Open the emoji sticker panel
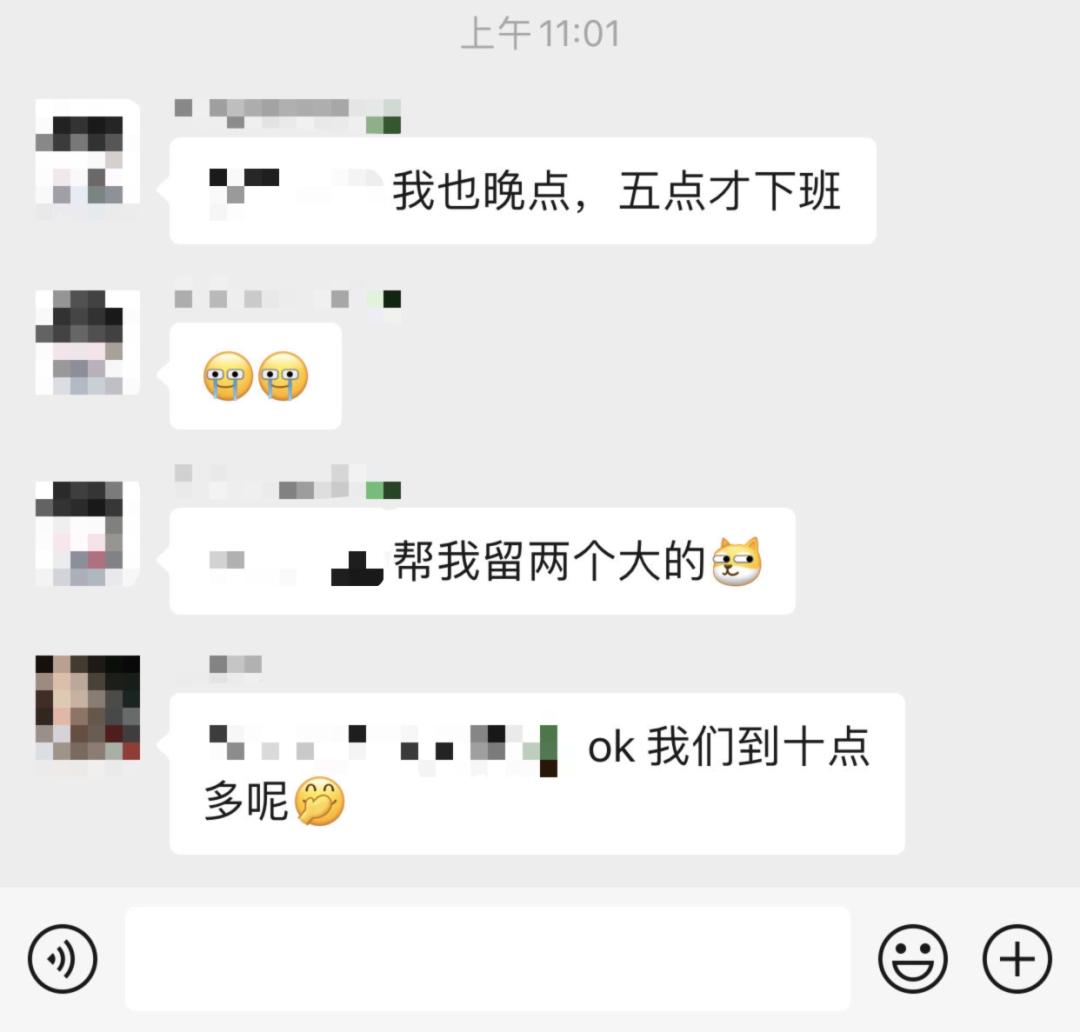The width and height of the screenshot is (1080, 1032). point(912,959)
